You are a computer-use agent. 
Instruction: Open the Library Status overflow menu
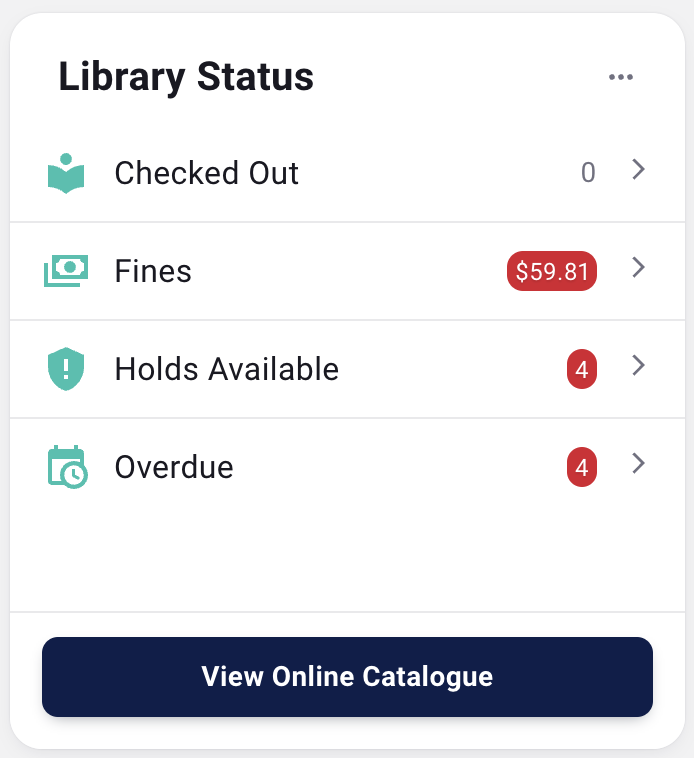(x=621, y=78)
